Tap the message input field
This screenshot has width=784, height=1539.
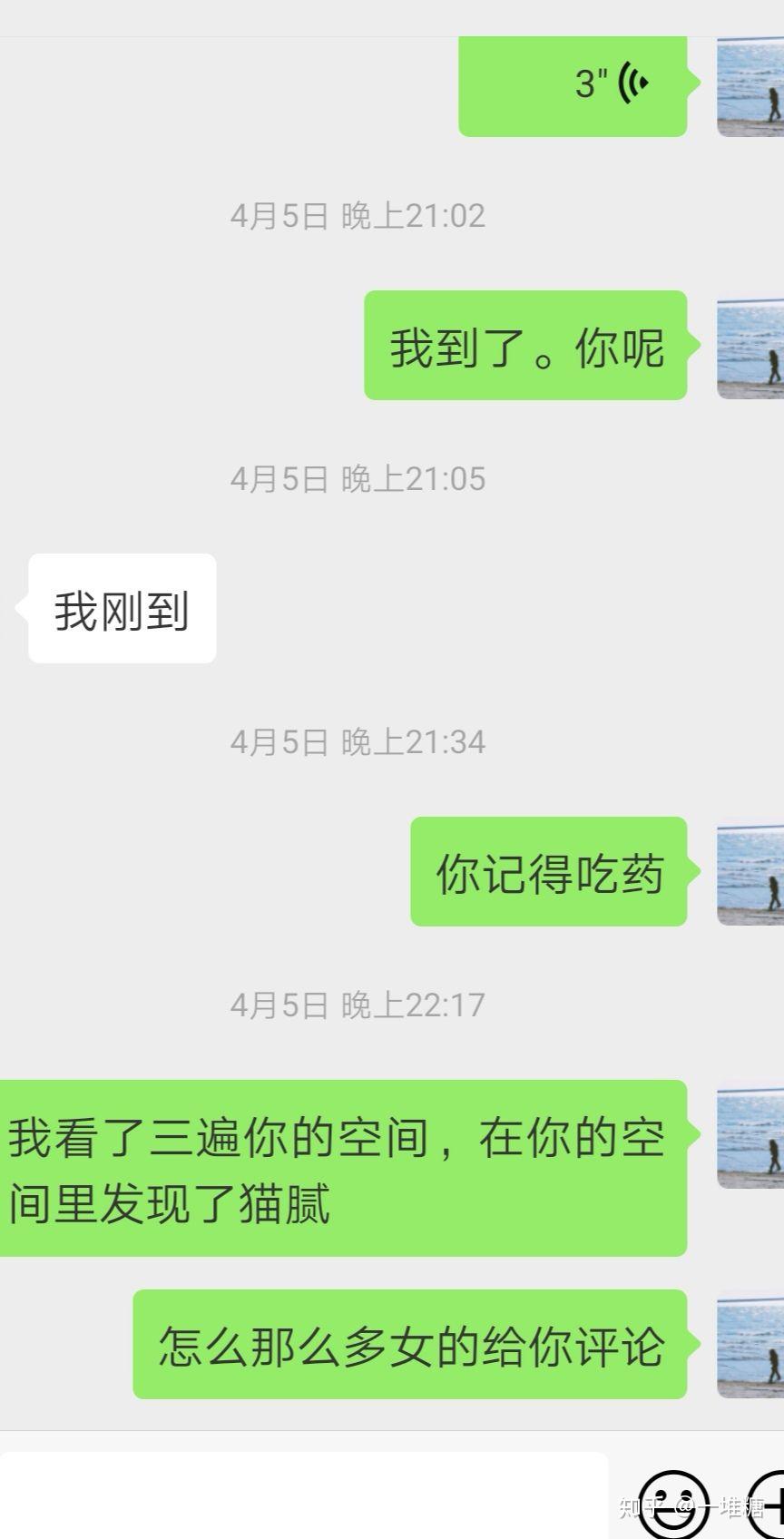click(304, 1494)
